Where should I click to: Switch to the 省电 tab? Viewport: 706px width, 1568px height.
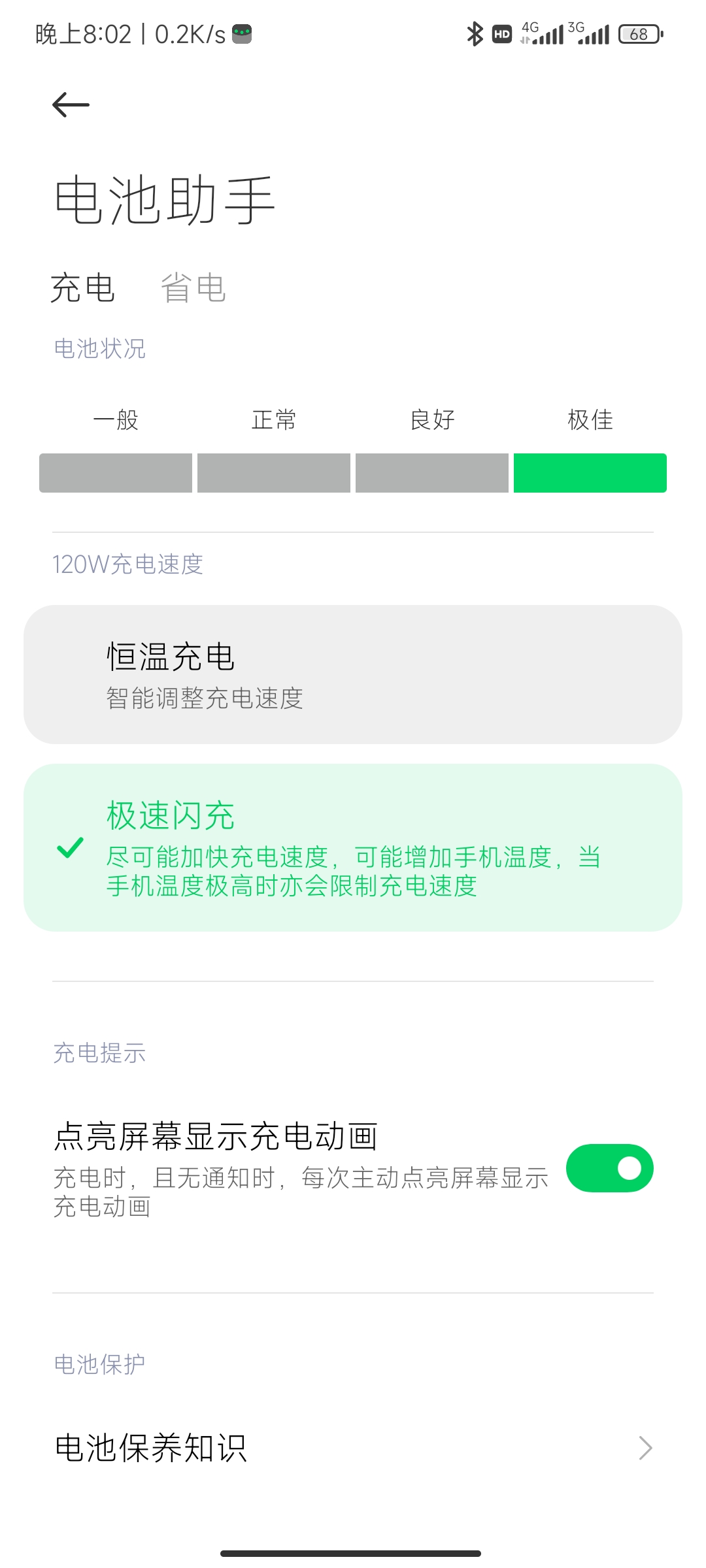193,288
